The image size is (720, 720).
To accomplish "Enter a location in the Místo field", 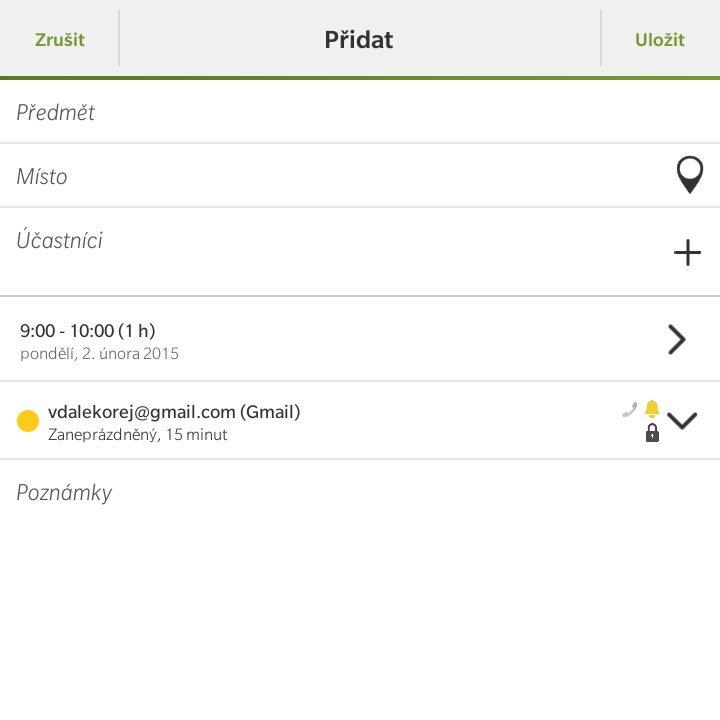I will 330,177.
